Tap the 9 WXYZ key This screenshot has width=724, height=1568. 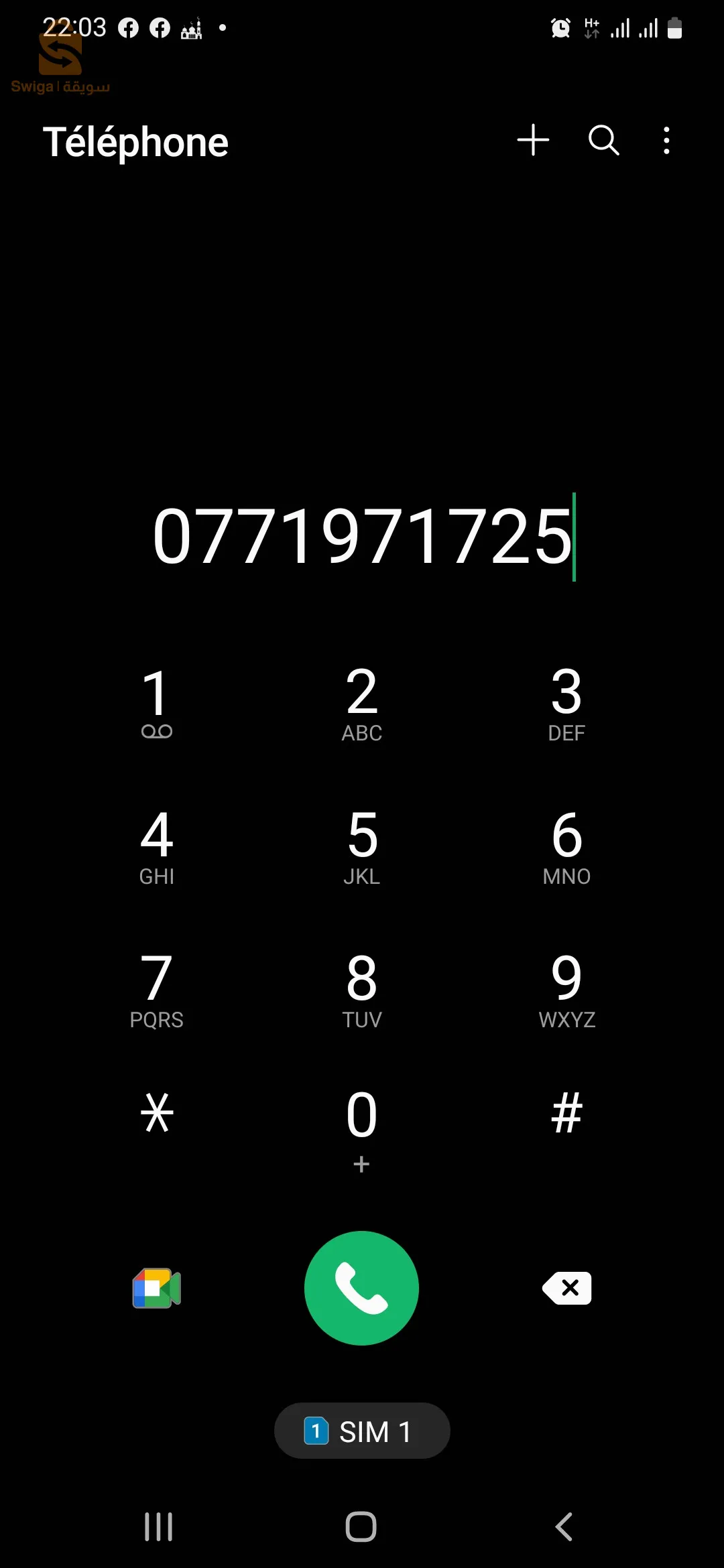point(566,989)
